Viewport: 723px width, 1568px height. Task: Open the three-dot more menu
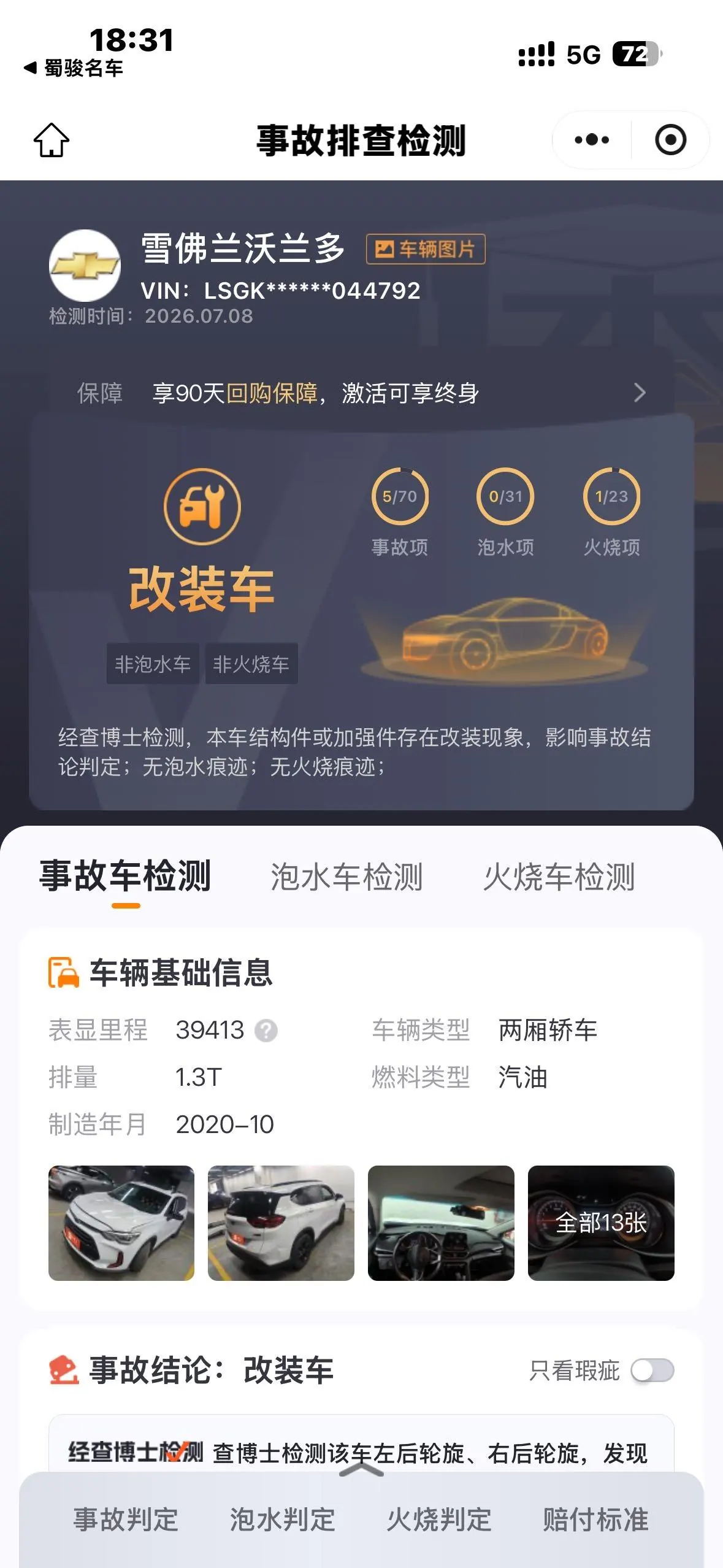(592, 140)
